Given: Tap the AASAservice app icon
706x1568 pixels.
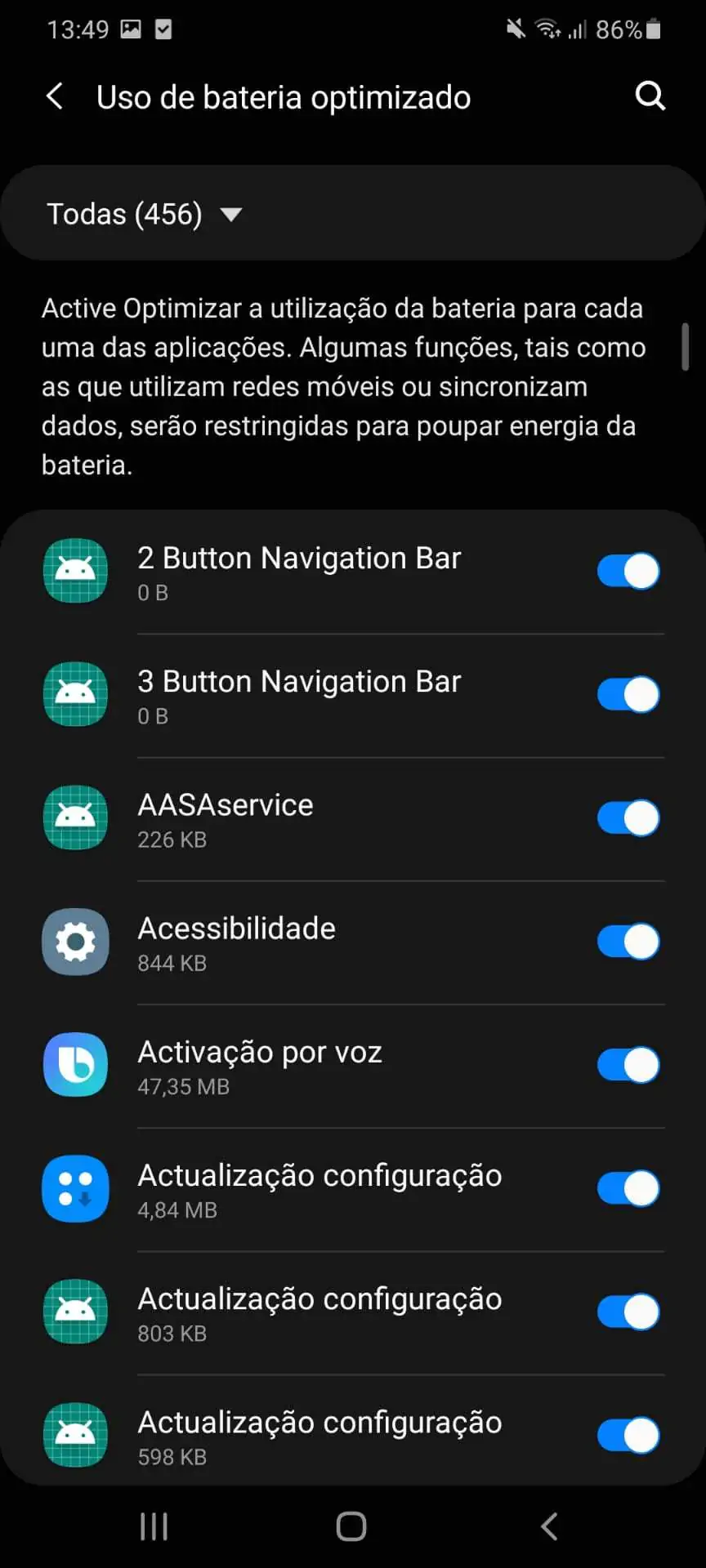Looking at the screenshot, I should click(x=75, y=817).
